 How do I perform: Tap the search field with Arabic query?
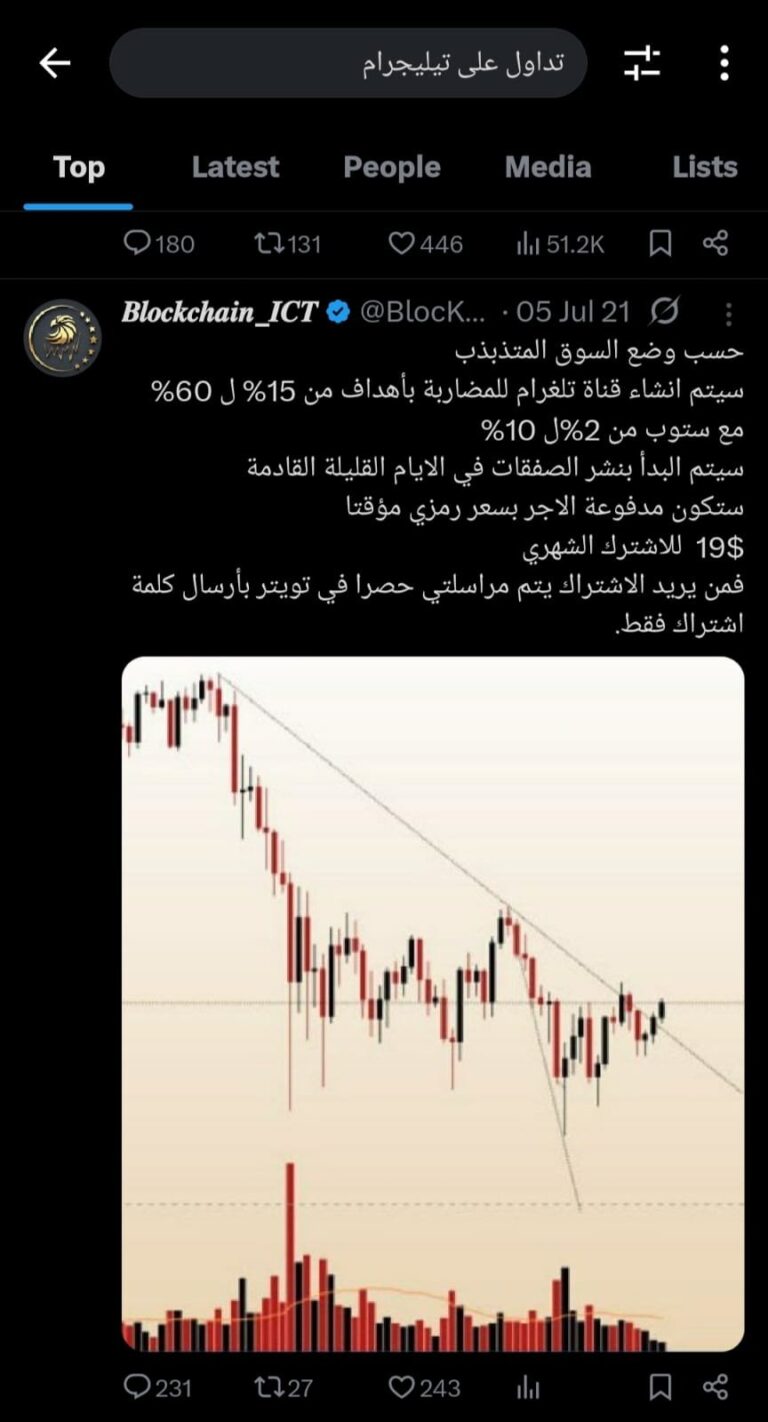pos(347,62)
